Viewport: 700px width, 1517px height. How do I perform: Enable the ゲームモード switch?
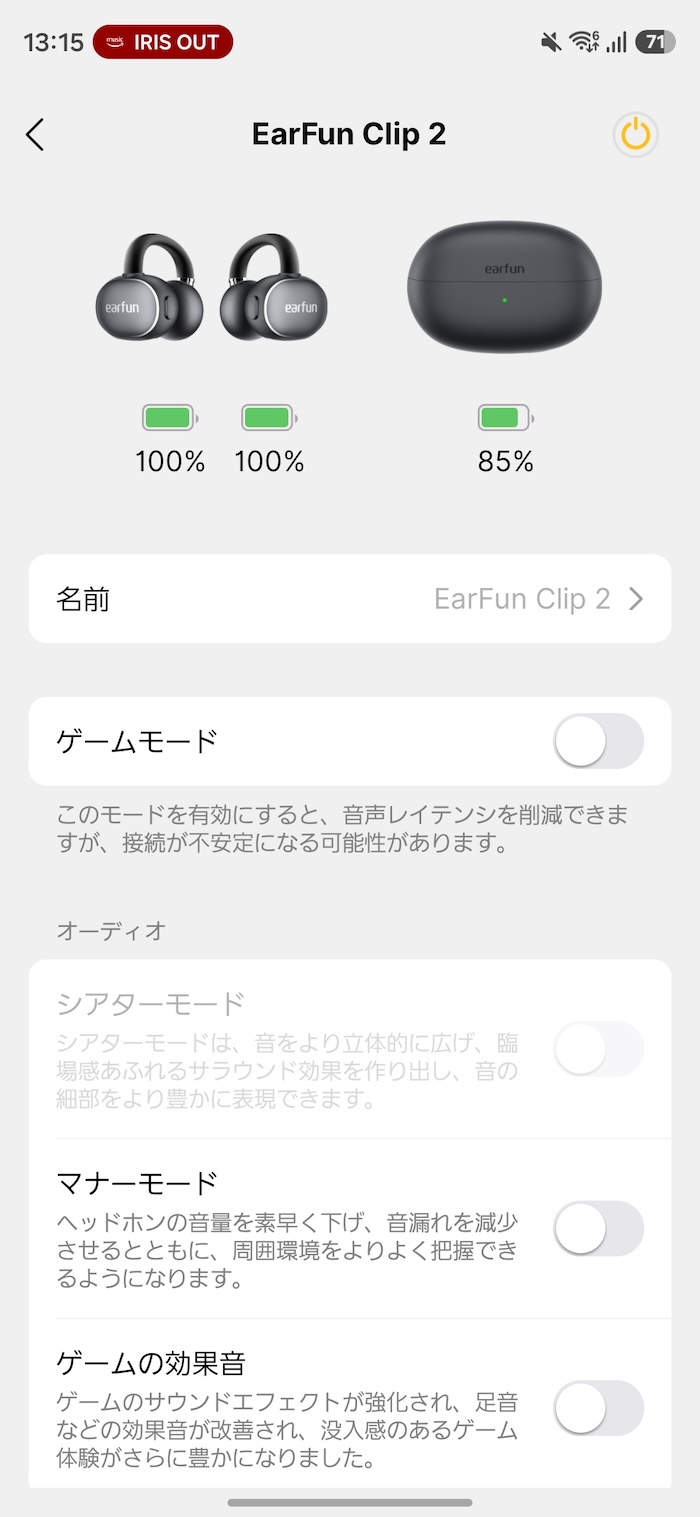598,741
